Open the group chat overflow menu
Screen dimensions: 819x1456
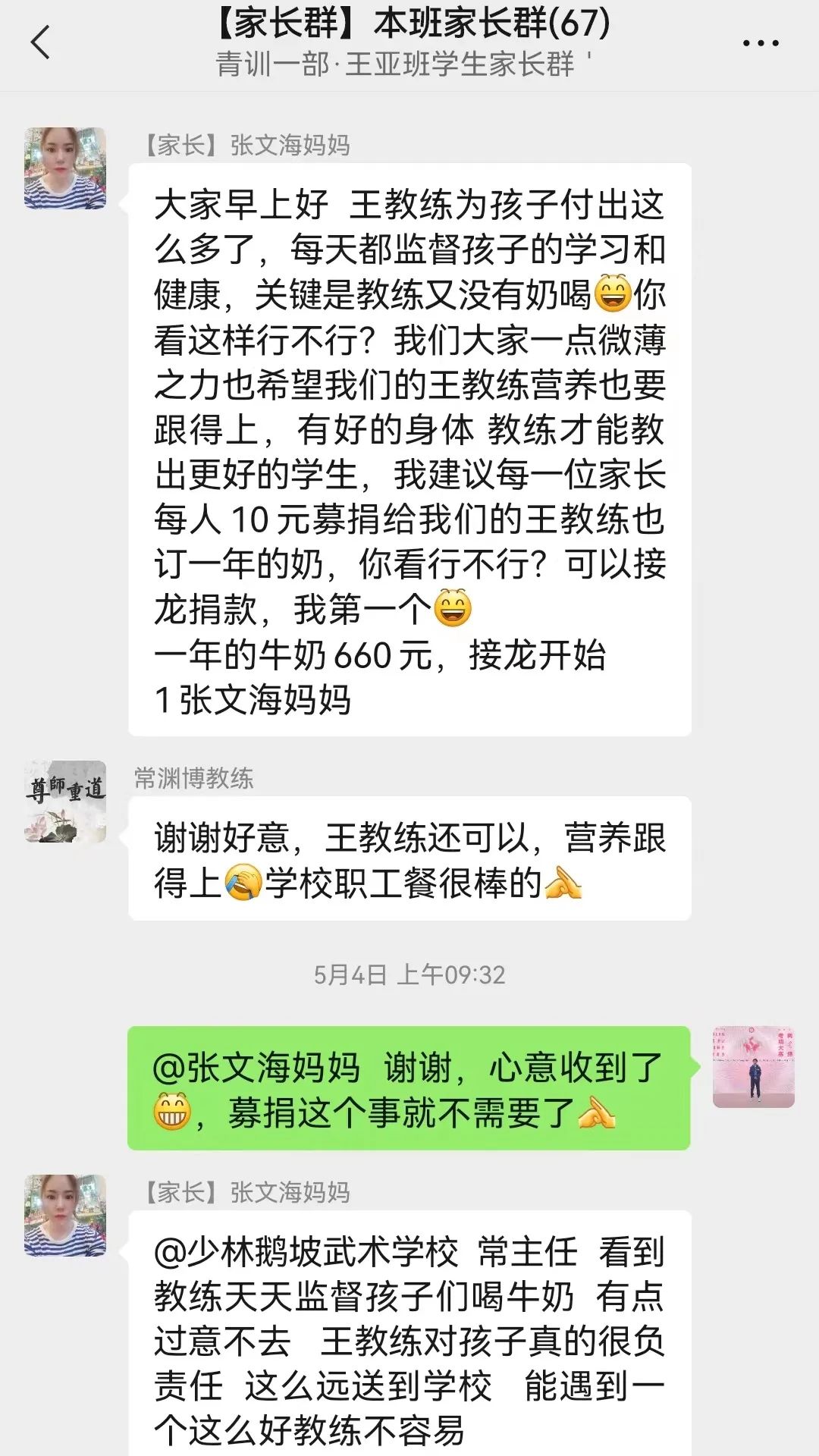click(x=761, y=43)
